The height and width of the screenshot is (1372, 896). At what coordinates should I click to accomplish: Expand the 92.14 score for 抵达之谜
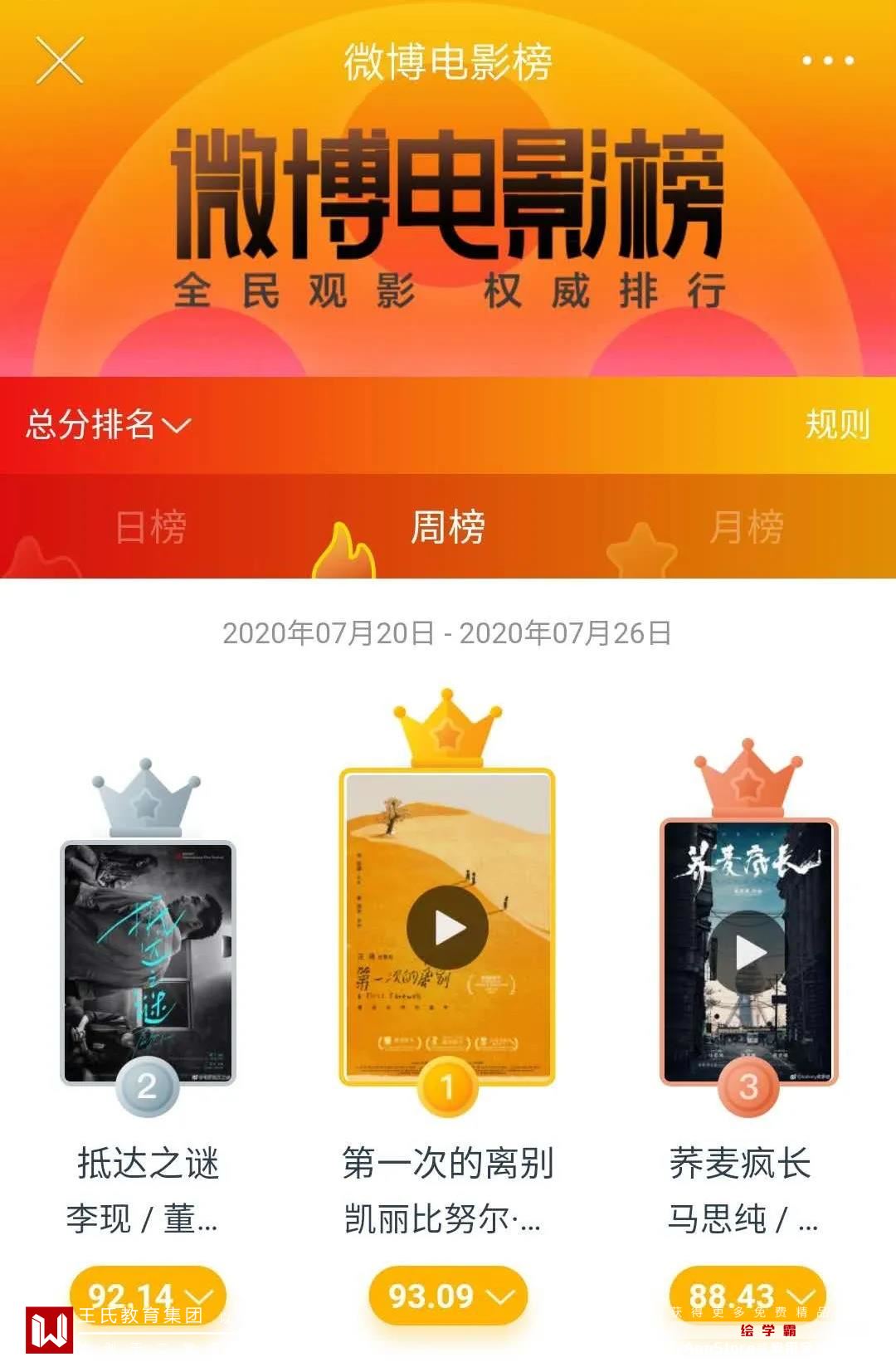click(149, 1295)
